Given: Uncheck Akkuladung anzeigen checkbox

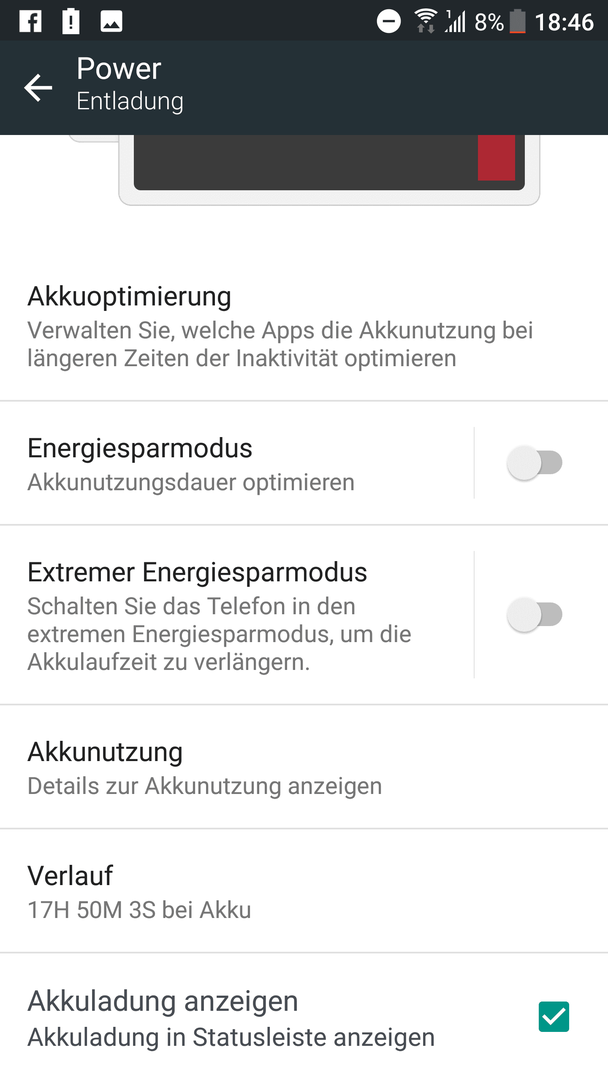Looking at the screenshot, I should pyautogui.click(x=554, y=1017).
